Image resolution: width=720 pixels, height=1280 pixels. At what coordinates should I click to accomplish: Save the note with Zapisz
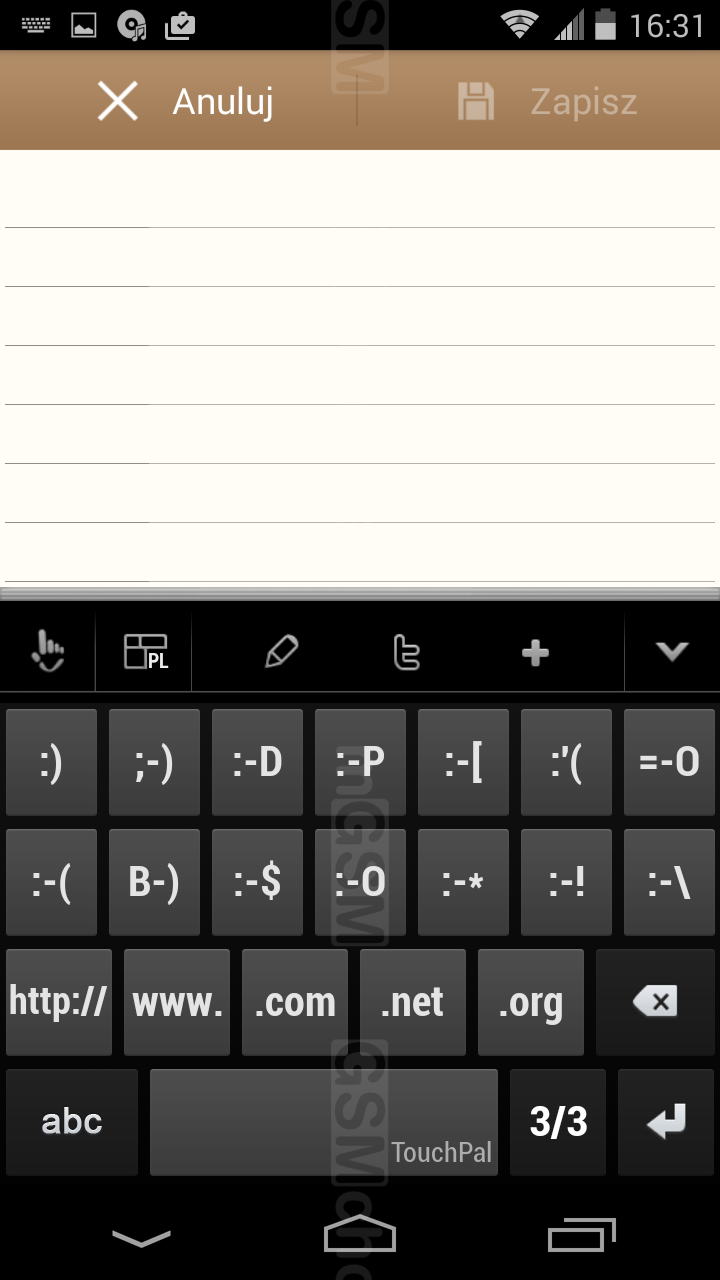[x=547, y=101]
